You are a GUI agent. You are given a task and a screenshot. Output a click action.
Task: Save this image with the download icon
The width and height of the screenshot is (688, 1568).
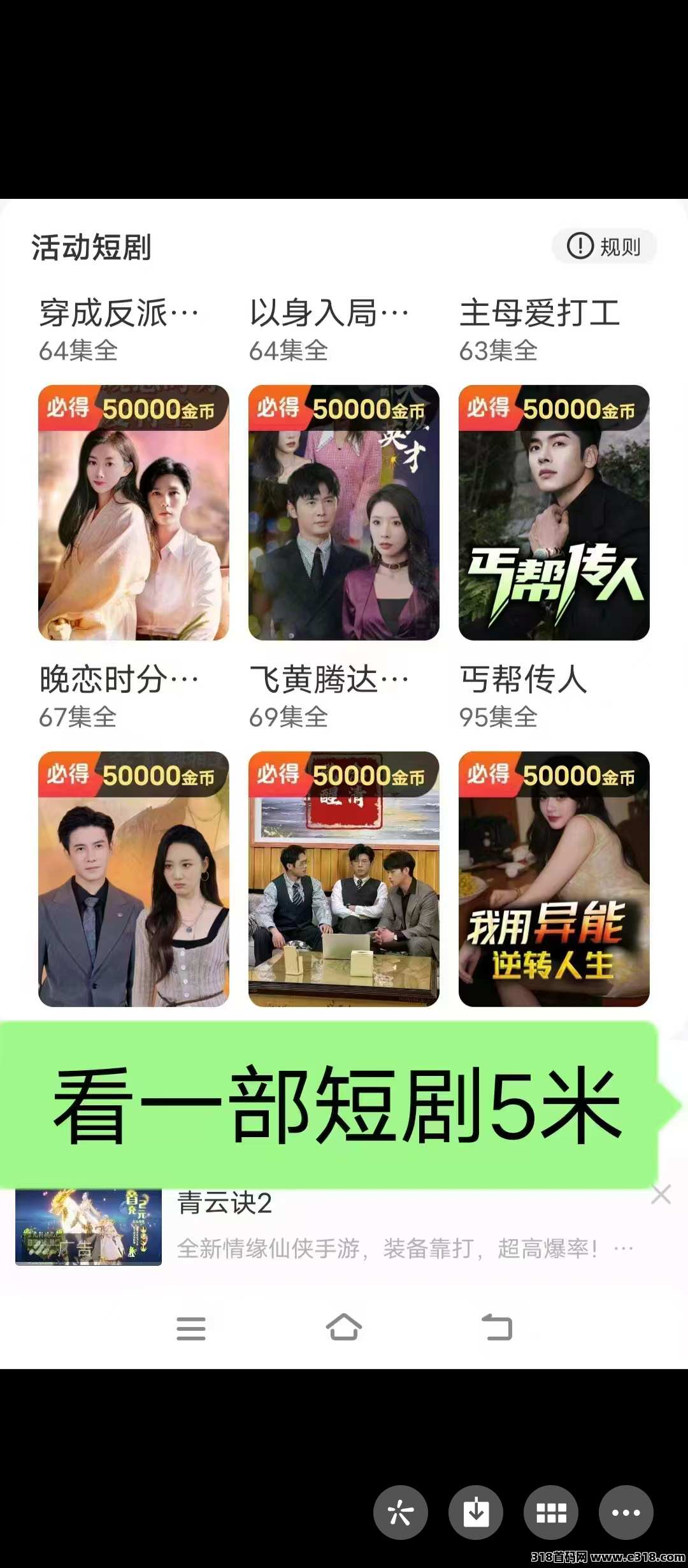coord(476,1513)
